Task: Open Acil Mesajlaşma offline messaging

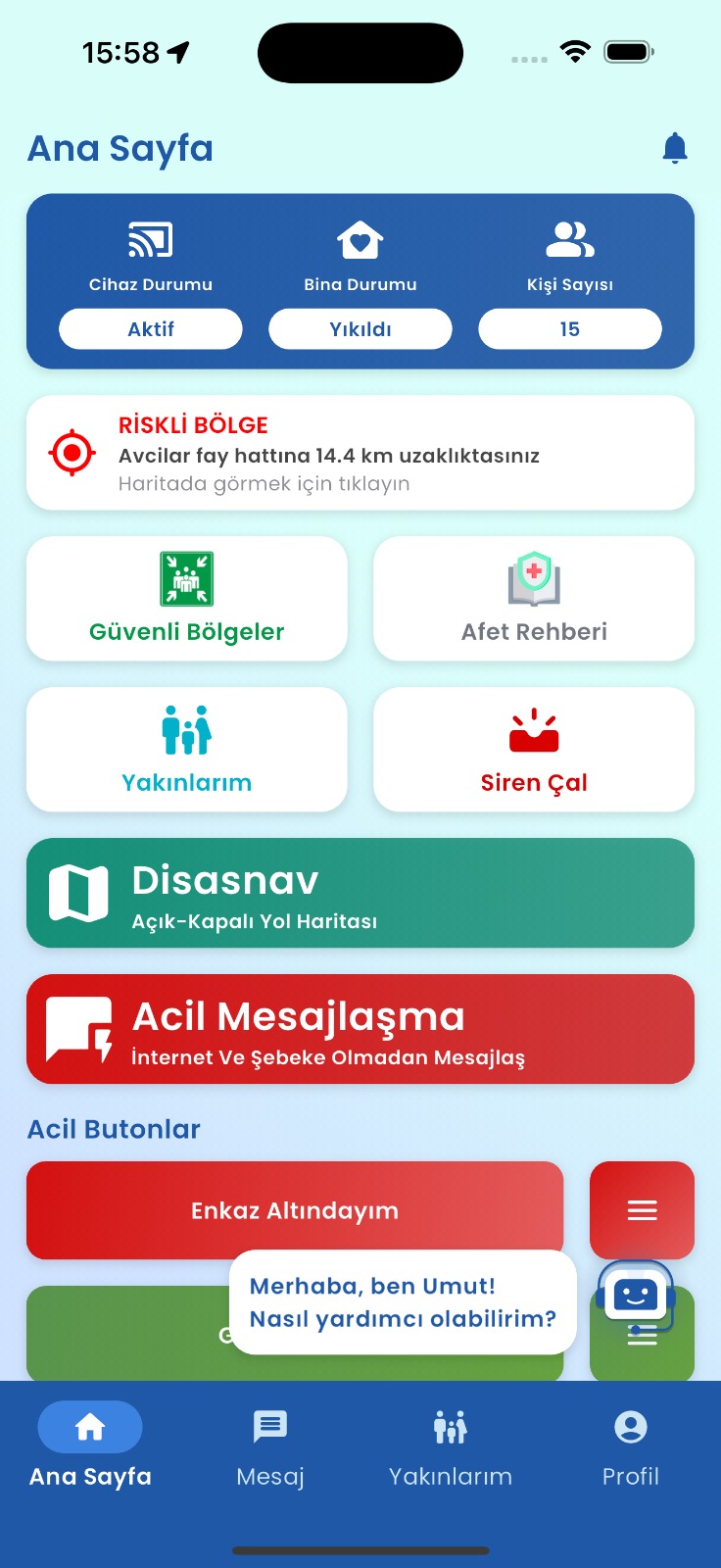Action: (x=360, y=1029)
